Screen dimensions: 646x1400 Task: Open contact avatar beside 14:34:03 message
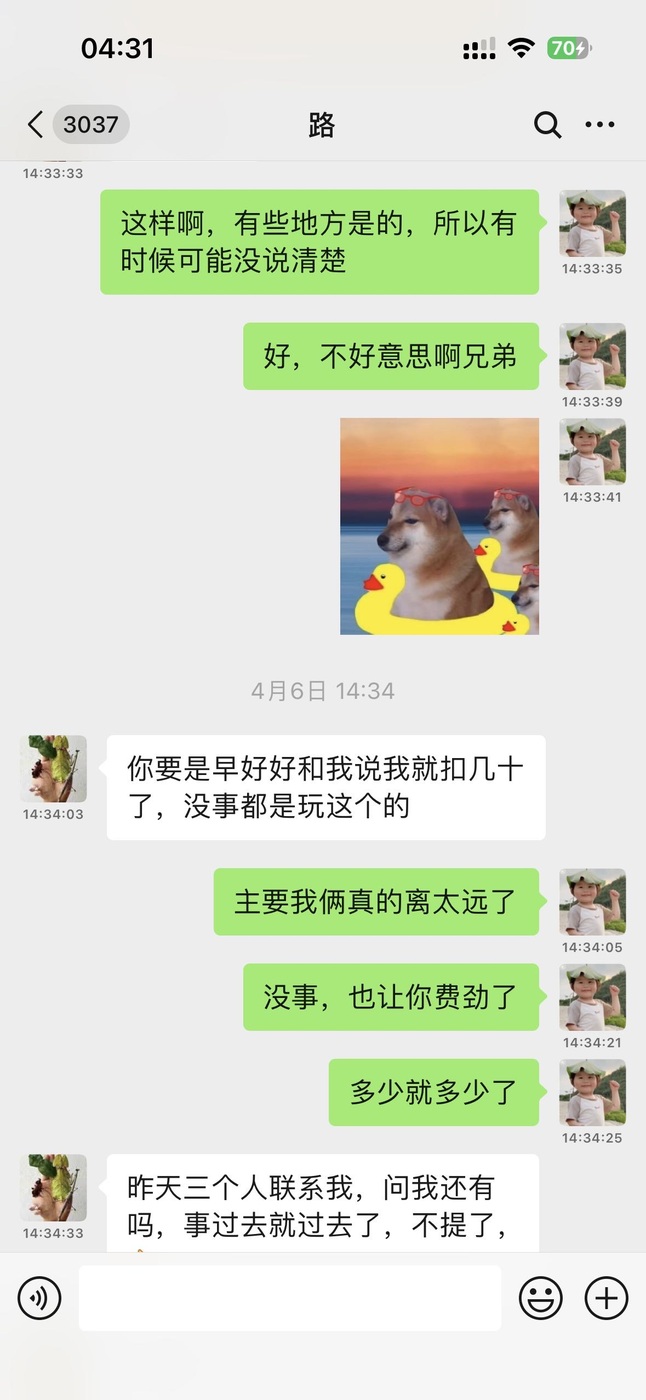53,769
